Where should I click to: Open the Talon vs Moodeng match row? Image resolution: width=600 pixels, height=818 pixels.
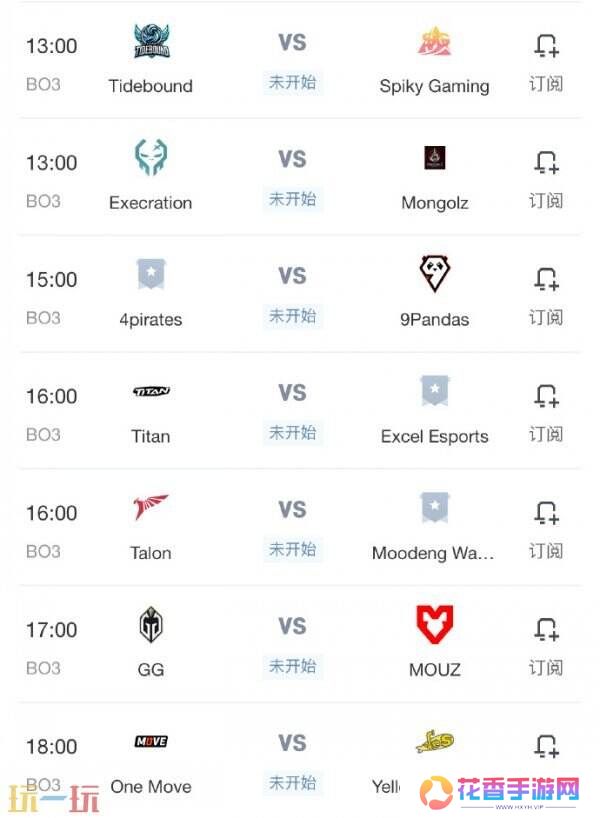pos(292,528)
